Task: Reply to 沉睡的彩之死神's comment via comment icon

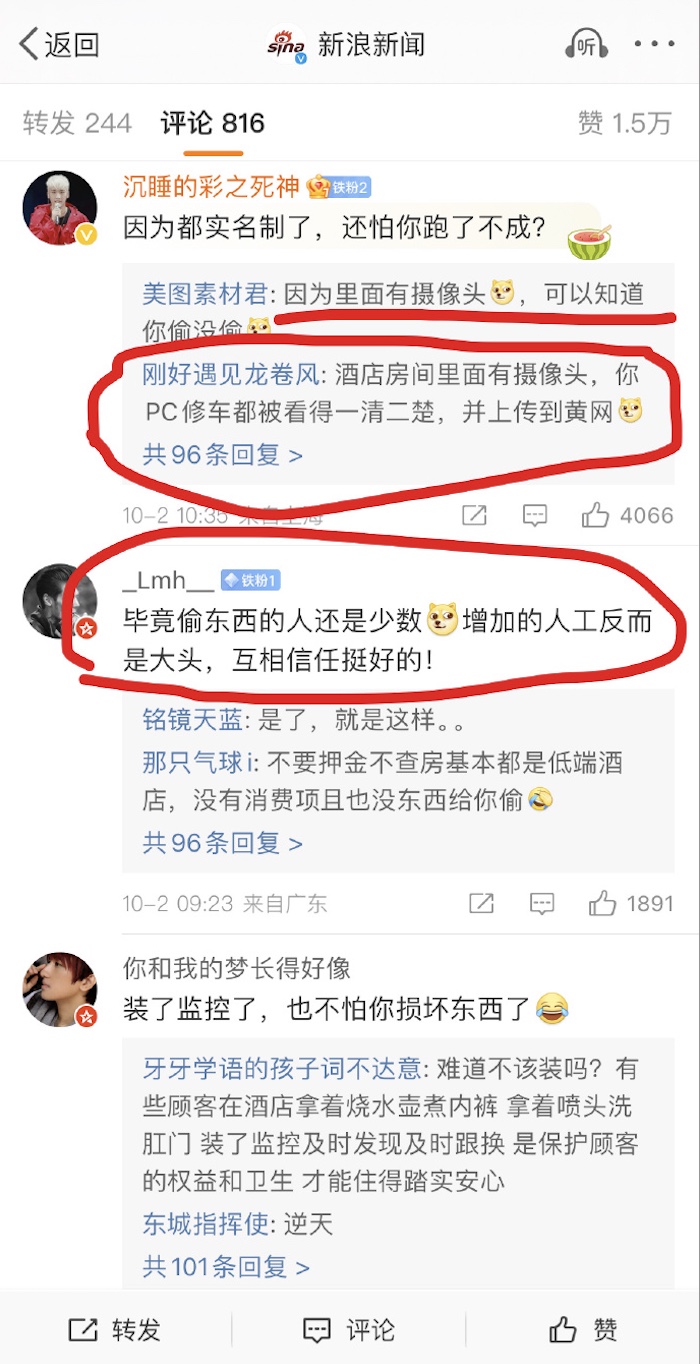Action: 536,516
